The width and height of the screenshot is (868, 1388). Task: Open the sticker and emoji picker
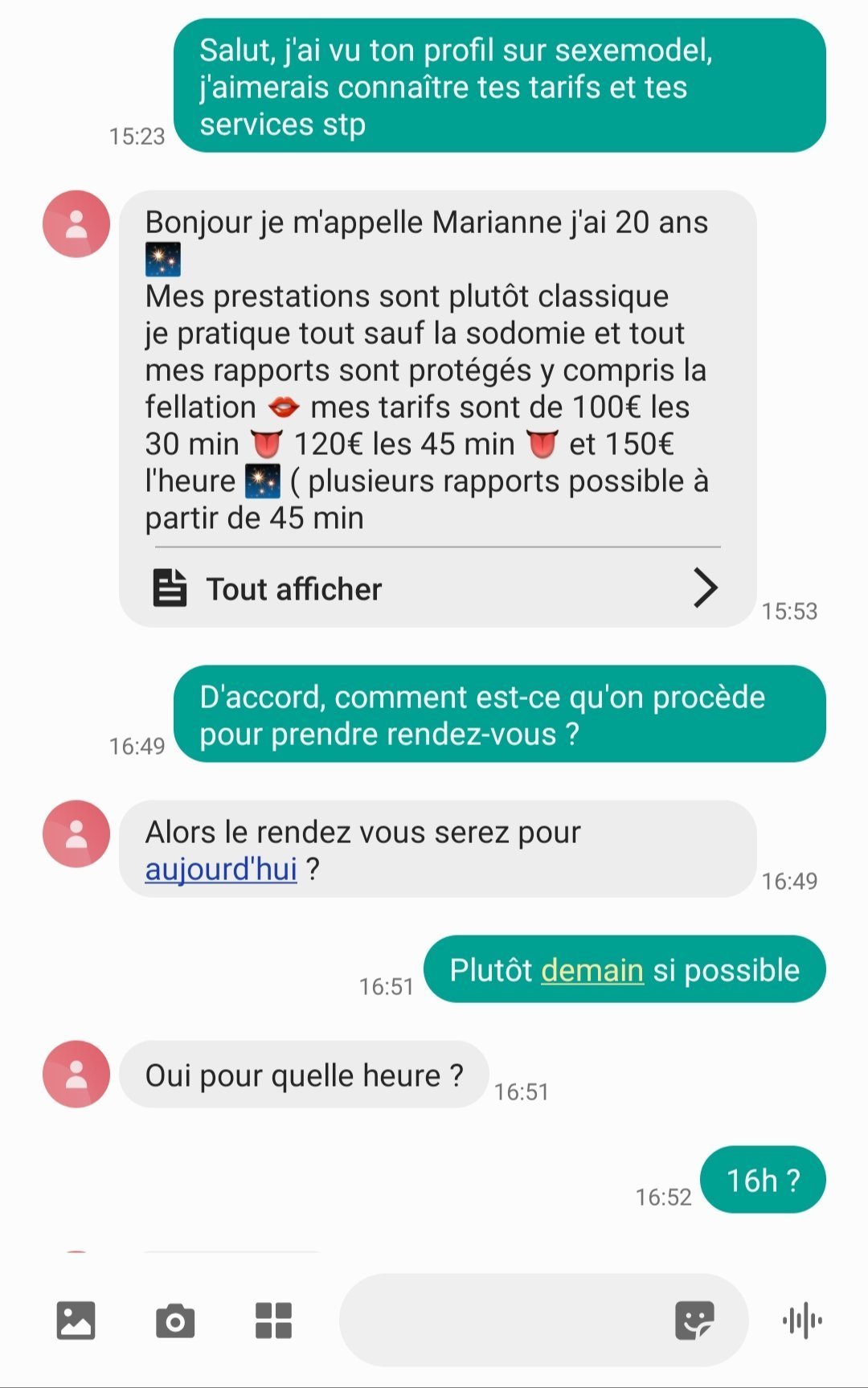[694, 1320]
